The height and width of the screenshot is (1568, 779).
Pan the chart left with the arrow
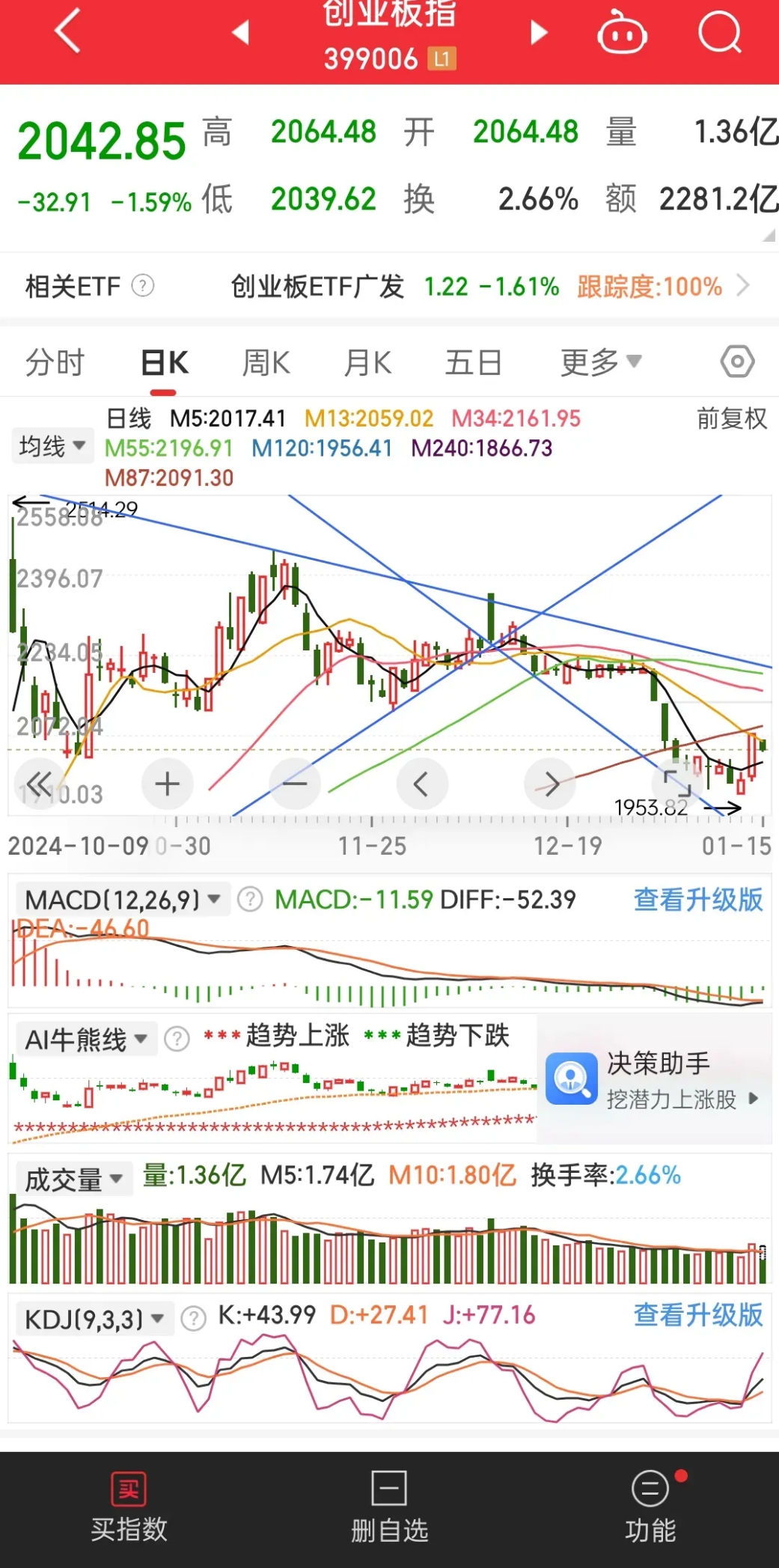423,783
